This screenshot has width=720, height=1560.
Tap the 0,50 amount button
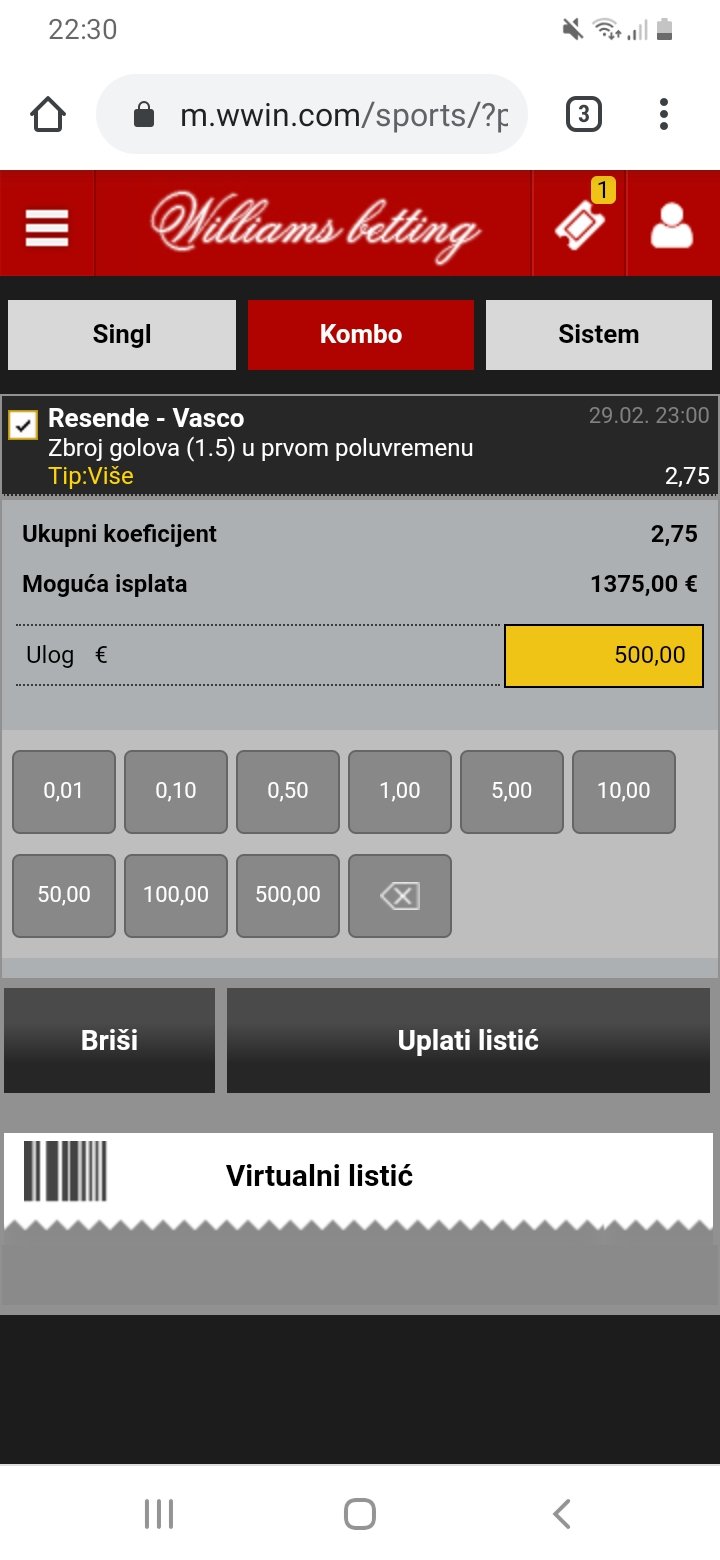(x=288, y=791)
